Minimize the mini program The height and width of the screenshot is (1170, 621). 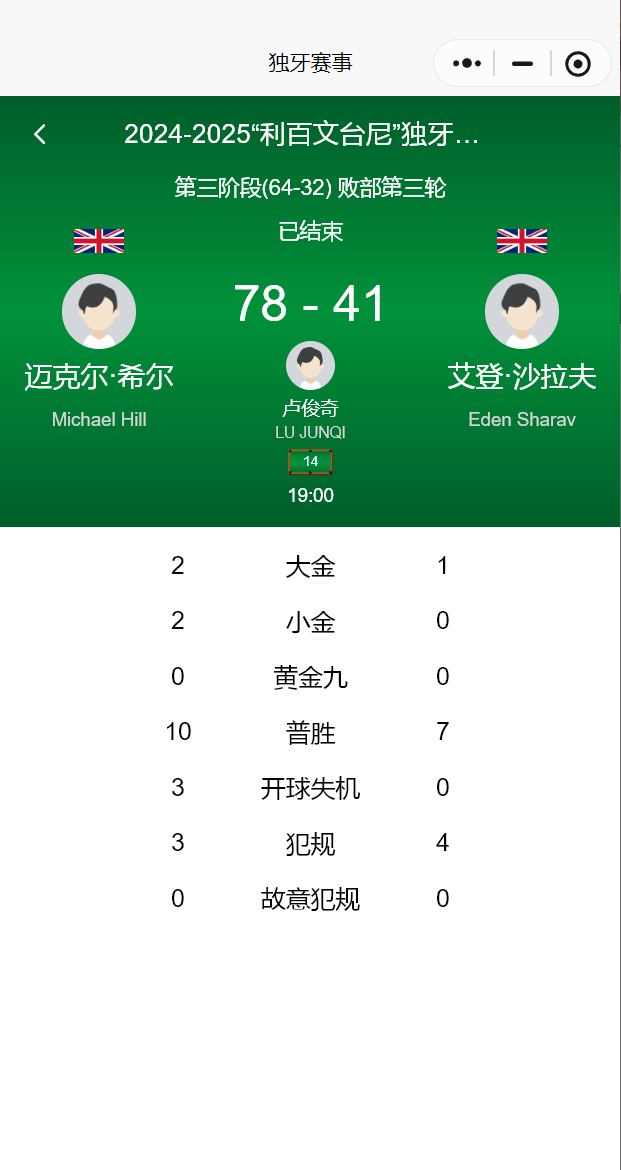522,64
